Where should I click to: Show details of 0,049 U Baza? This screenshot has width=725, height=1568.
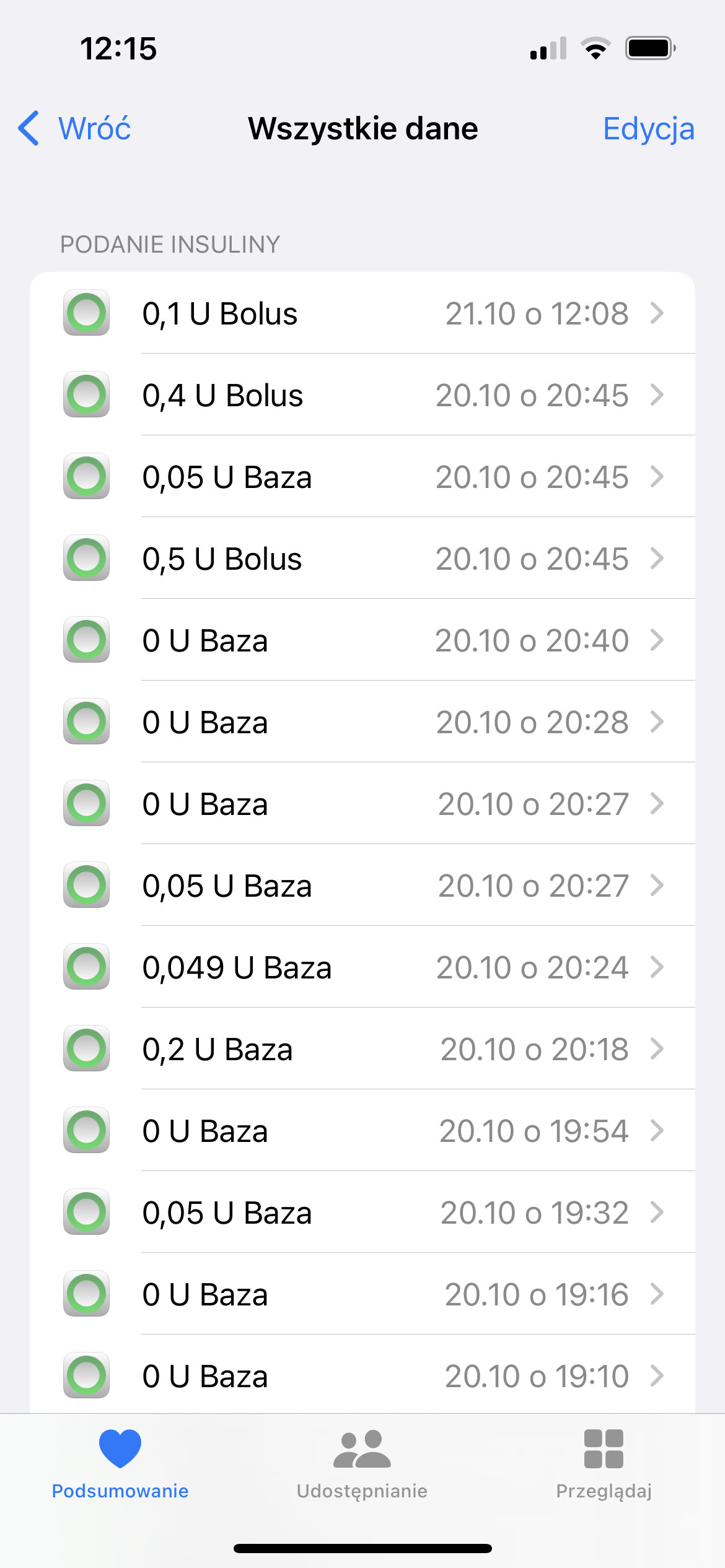[x=362, y=967]
